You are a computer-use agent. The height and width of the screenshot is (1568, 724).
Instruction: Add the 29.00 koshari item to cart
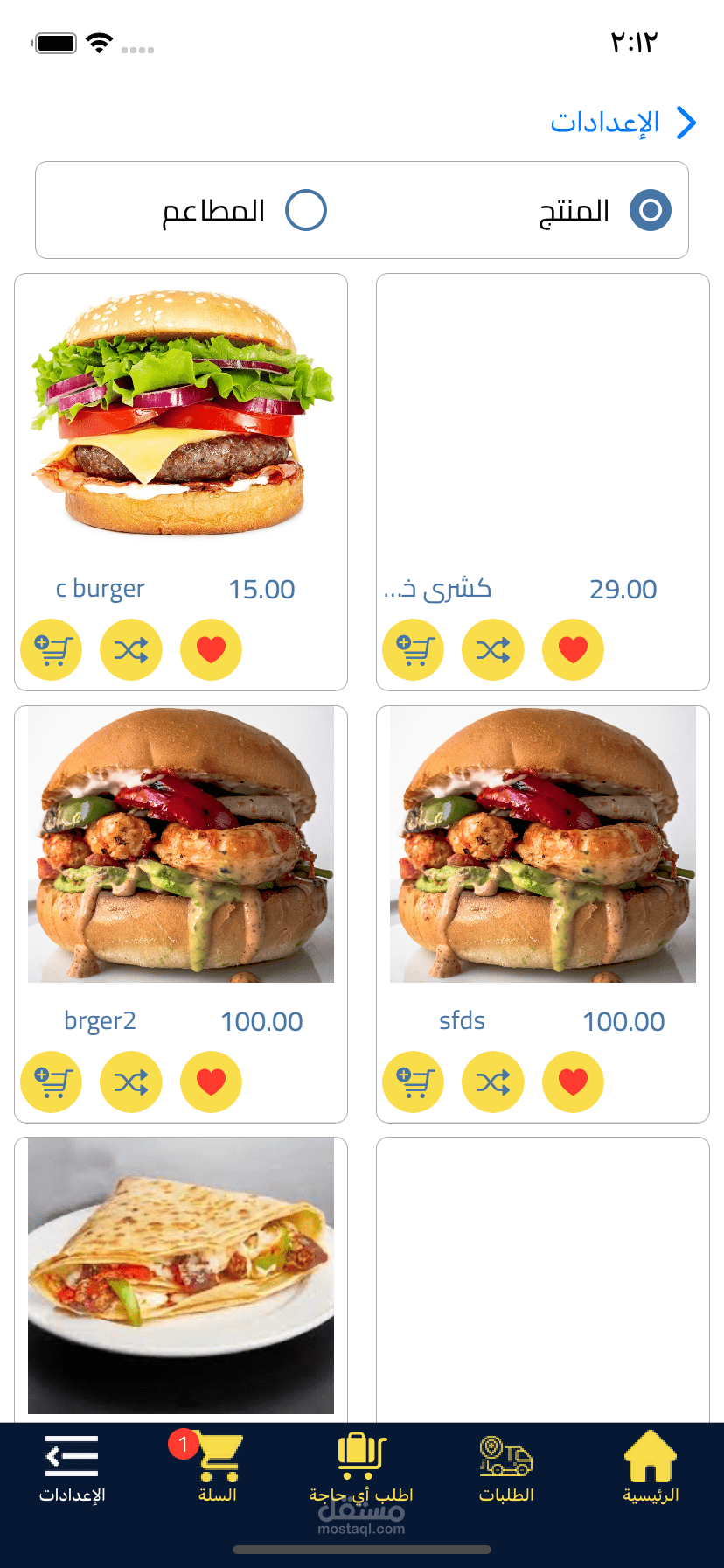click(414, 650)
